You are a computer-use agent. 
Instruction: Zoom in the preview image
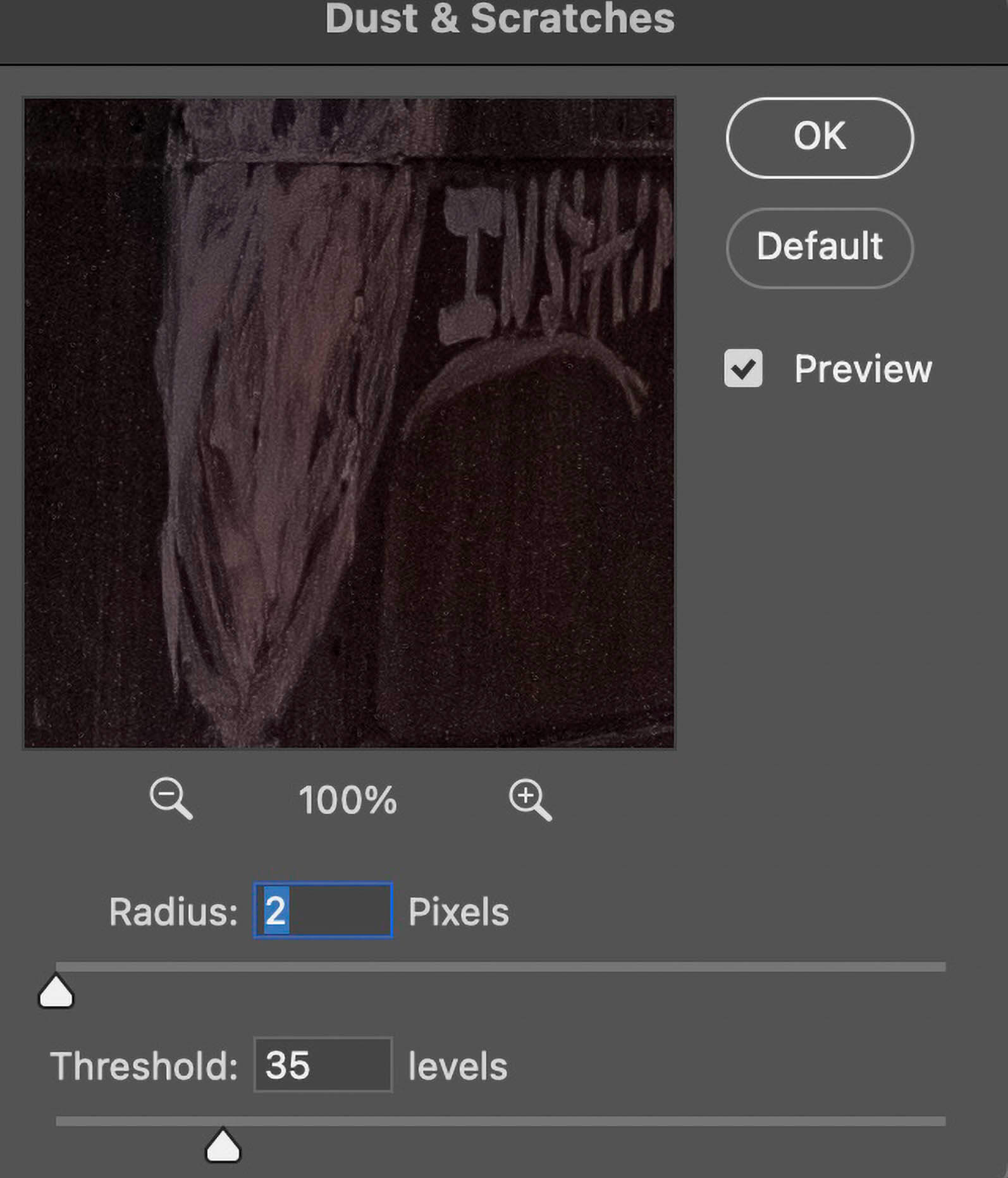click(530, 799)
